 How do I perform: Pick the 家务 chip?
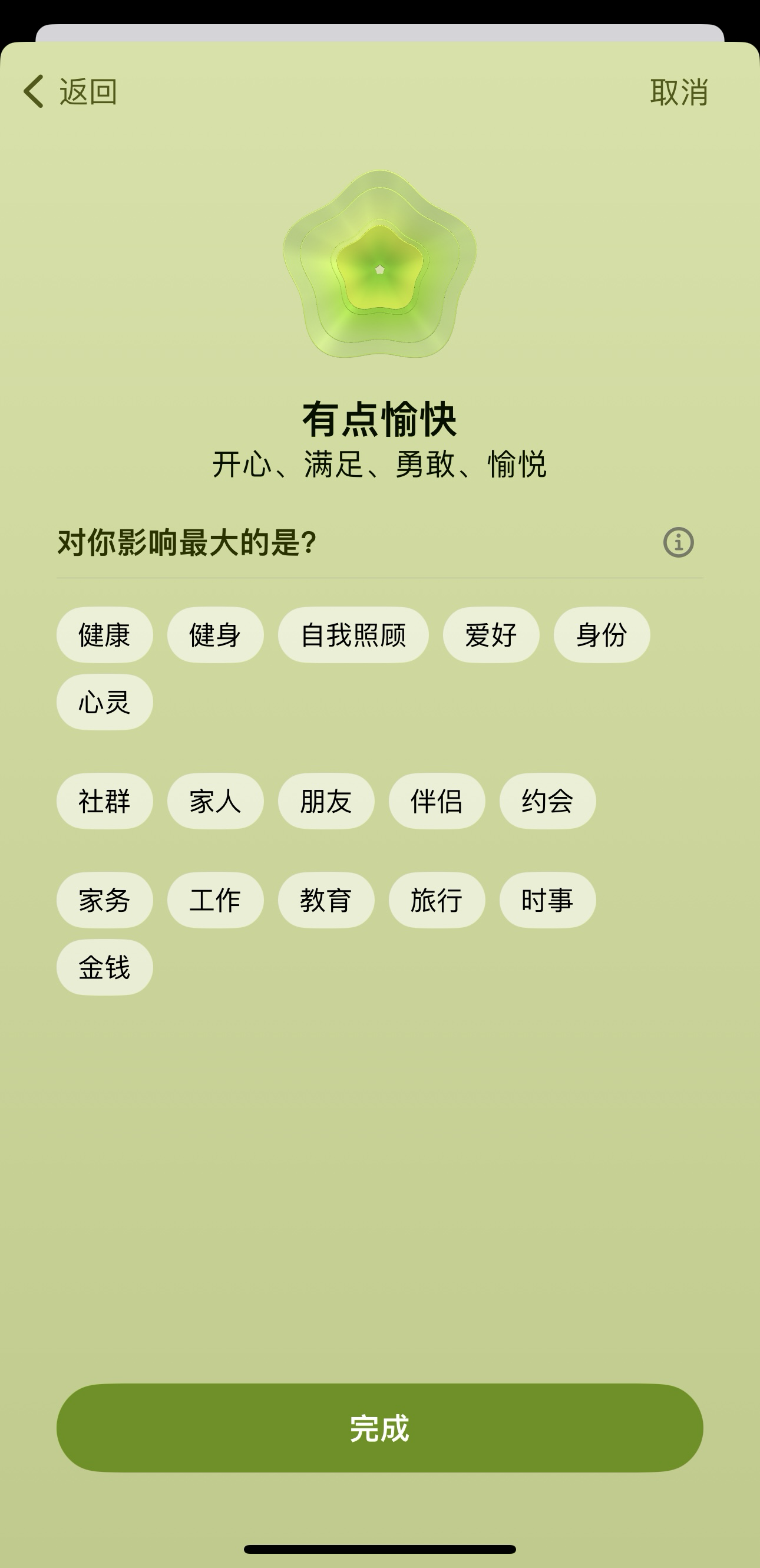[x=105, y=900]
